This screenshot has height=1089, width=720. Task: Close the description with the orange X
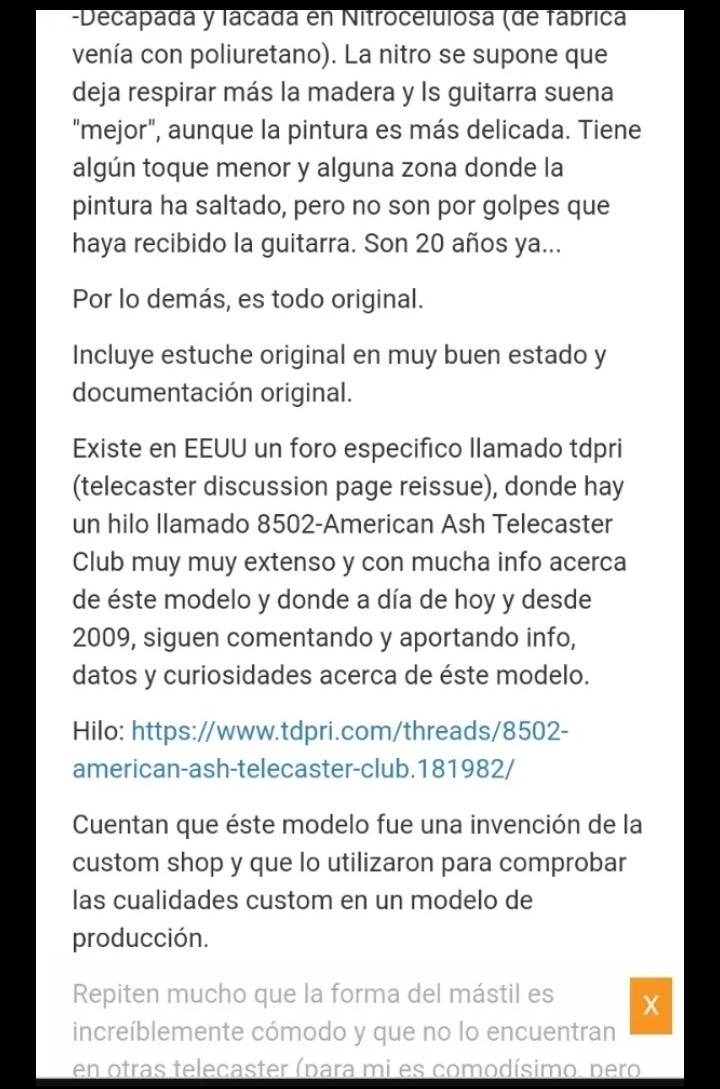coord(651,1005)
